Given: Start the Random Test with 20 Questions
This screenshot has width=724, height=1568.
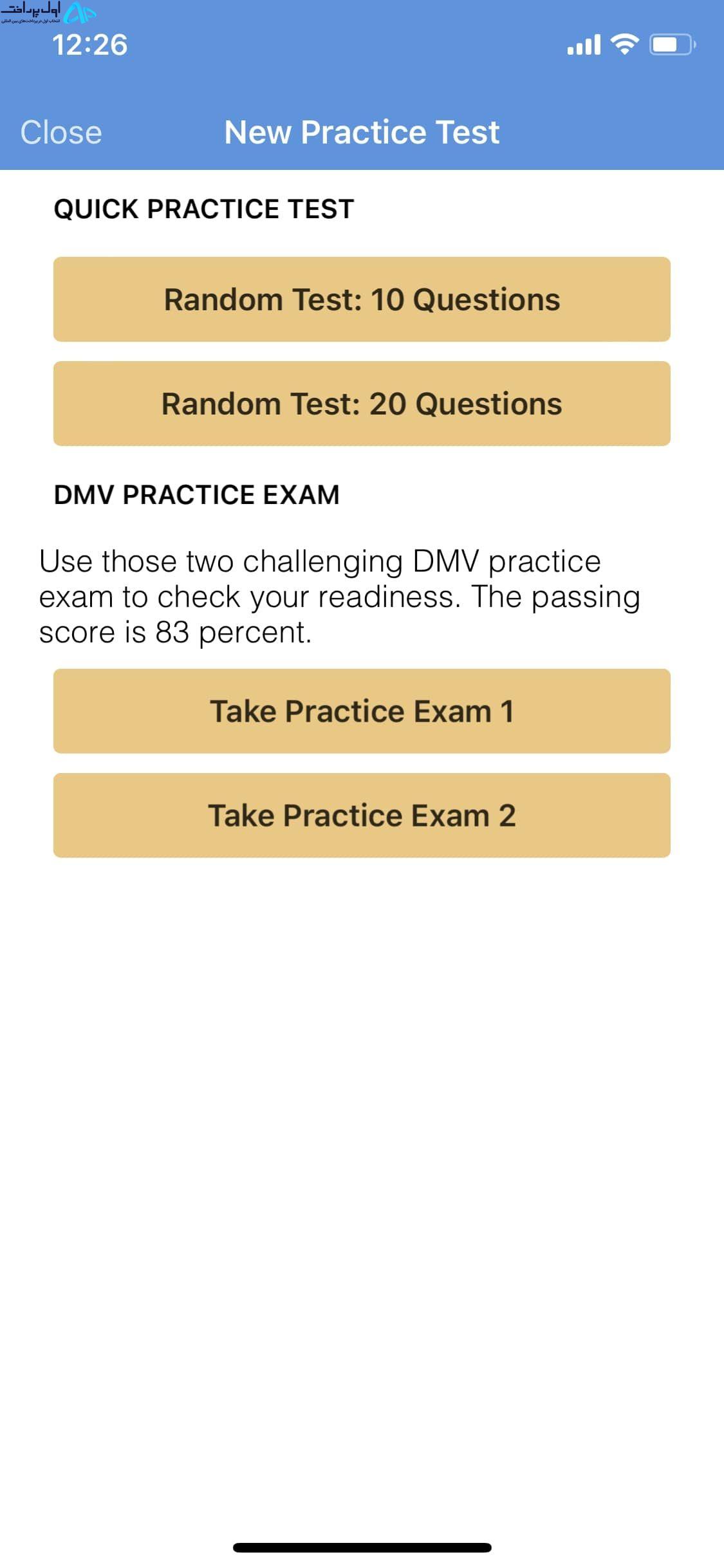Looking at the screenshot, I should (x=362, y=404).
